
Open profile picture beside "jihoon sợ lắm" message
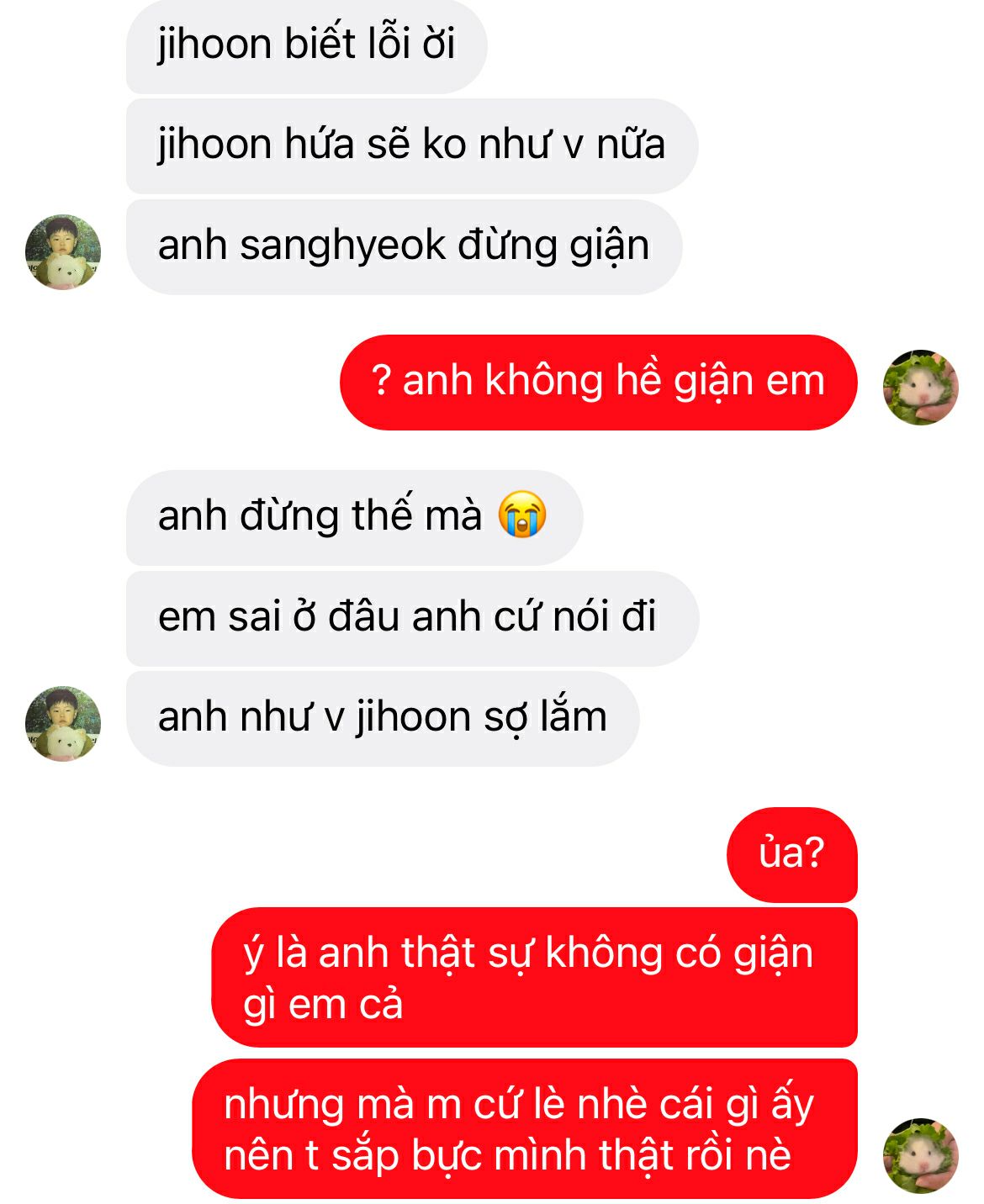(x=63, y=723)
